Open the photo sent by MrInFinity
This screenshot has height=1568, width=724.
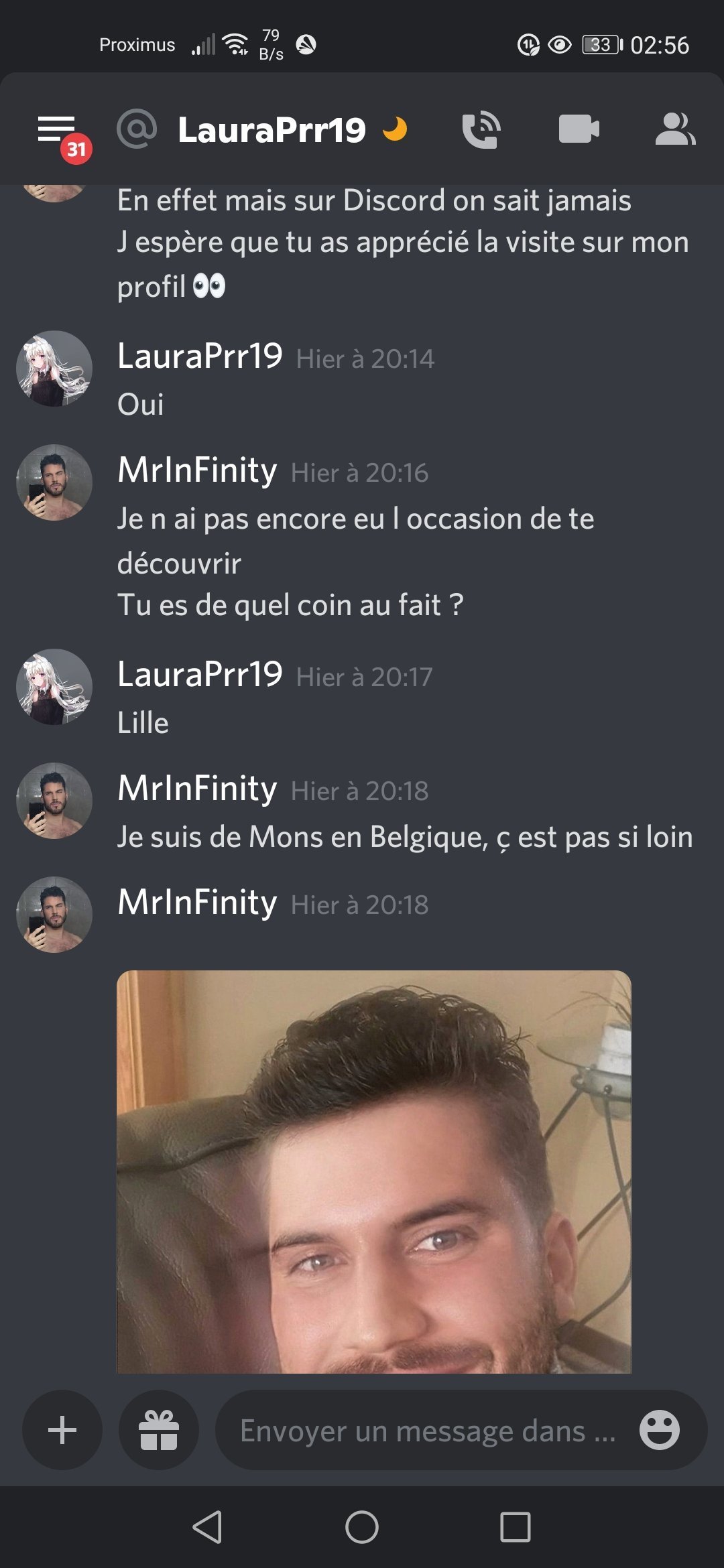(374, 1171)
